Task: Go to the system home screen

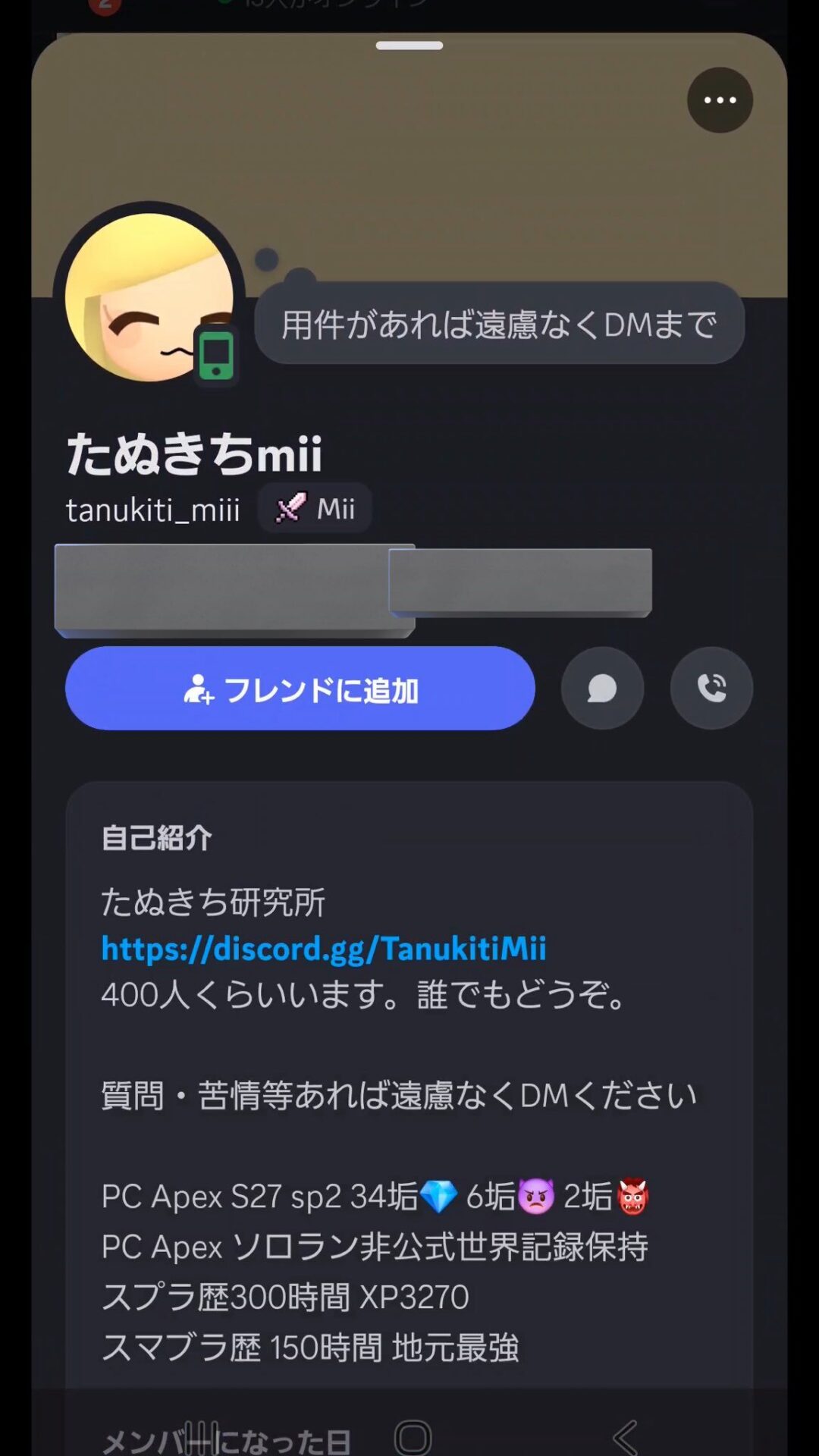Action: click(x=413, y=1436)
